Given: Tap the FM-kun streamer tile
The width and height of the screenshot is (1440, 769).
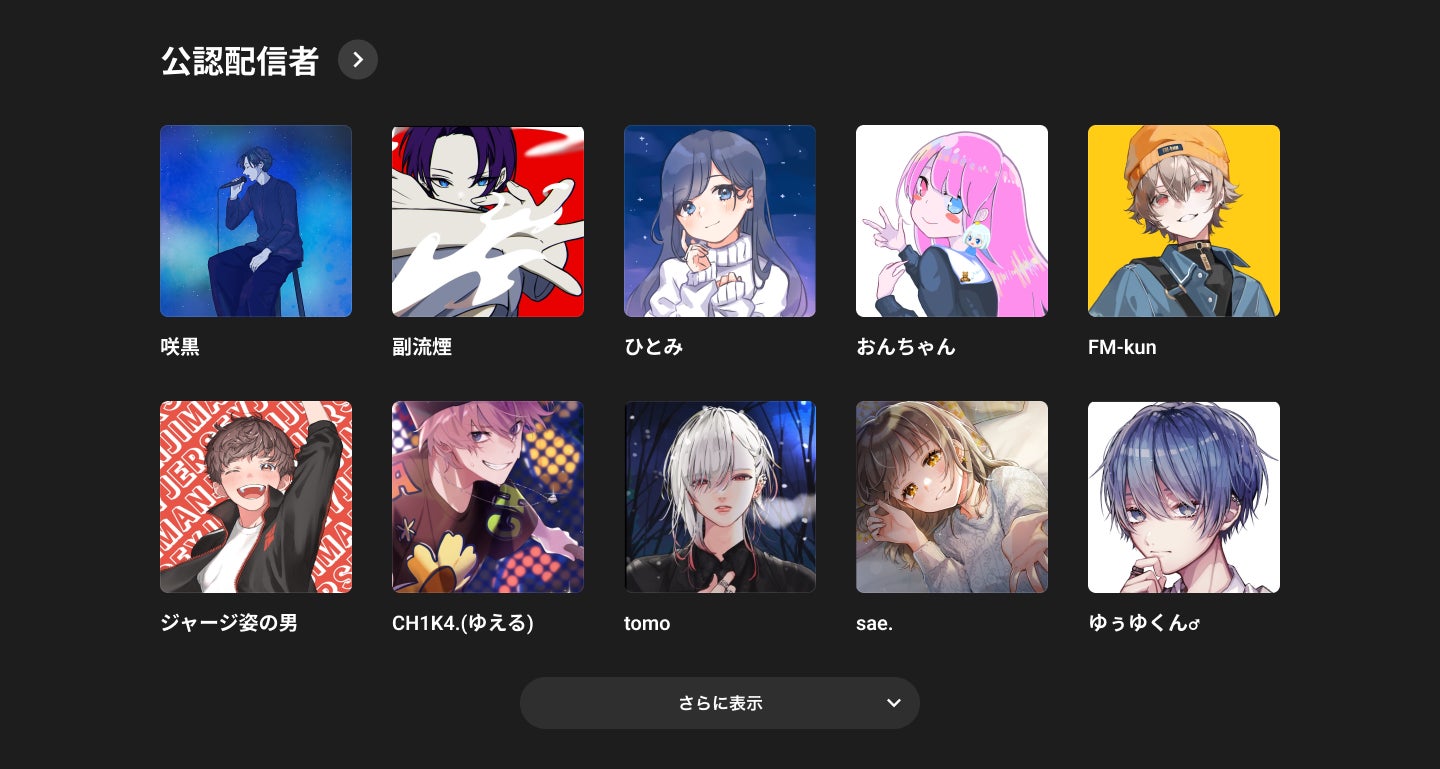Looking at the screenshot, I should pyautogui.click(x=1184, y=221).
